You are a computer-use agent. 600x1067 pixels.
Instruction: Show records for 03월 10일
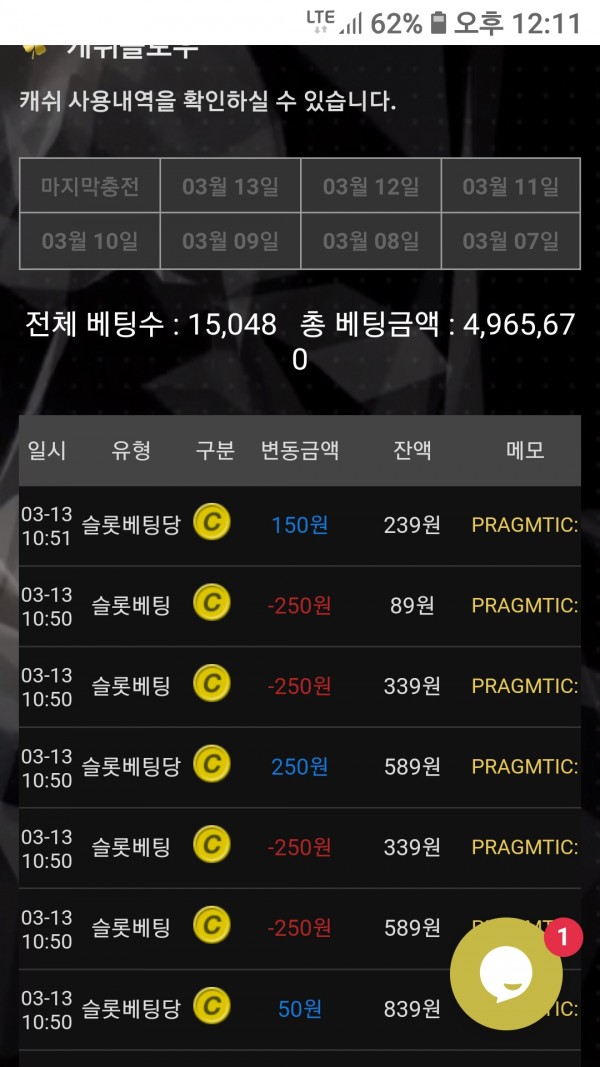tap(90, 241)
